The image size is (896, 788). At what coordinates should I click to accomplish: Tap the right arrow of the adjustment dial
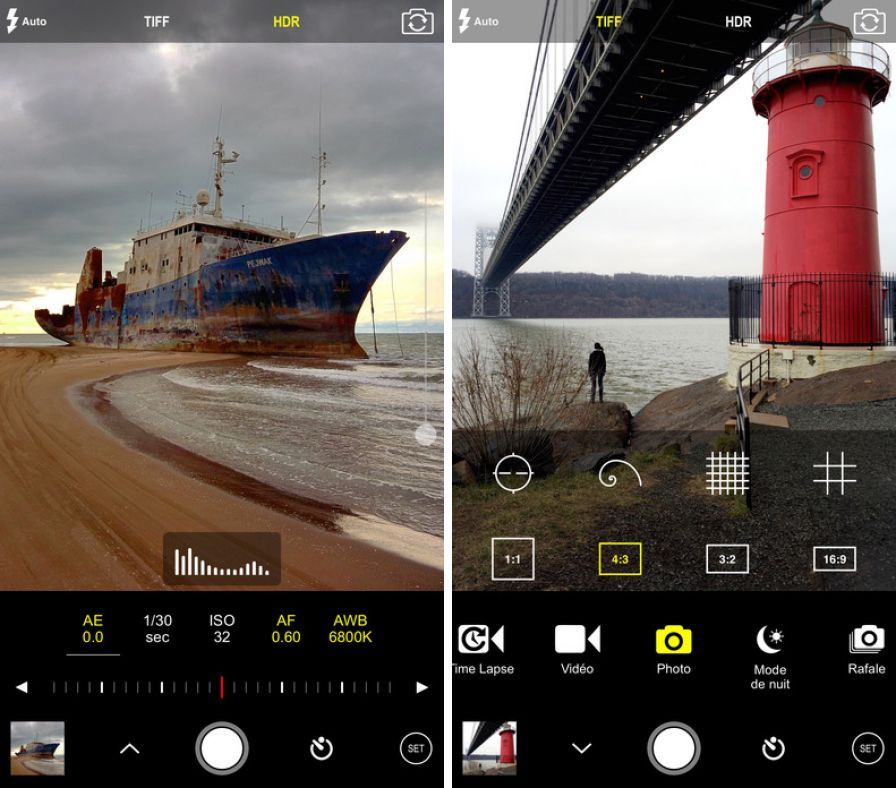pyautogui.click(x=422, y=687)
